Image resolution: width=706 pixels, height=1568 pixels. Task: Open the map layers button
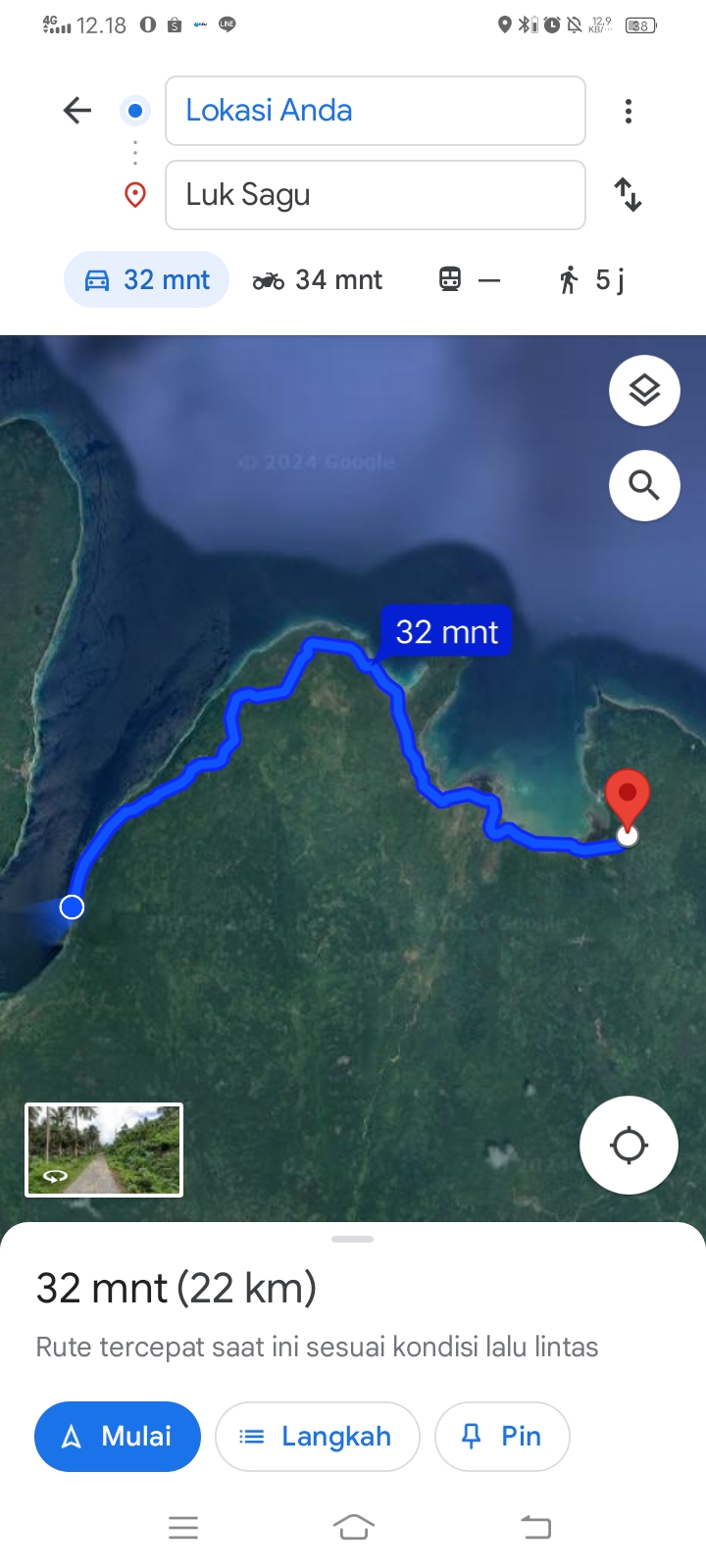[644, 391]
